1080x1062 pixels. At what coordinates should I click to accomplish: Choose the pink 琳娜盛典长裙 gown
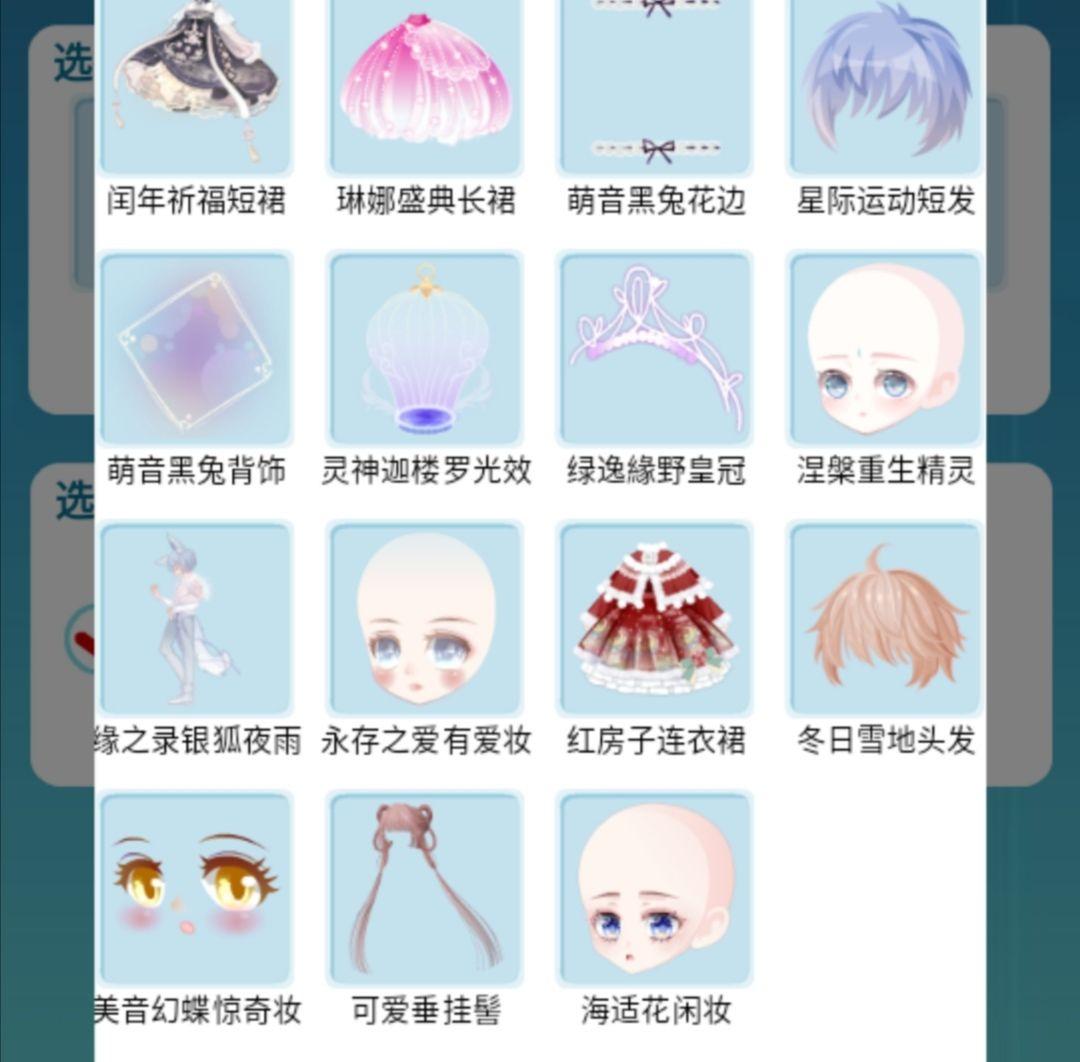click(x=425, y=88)
